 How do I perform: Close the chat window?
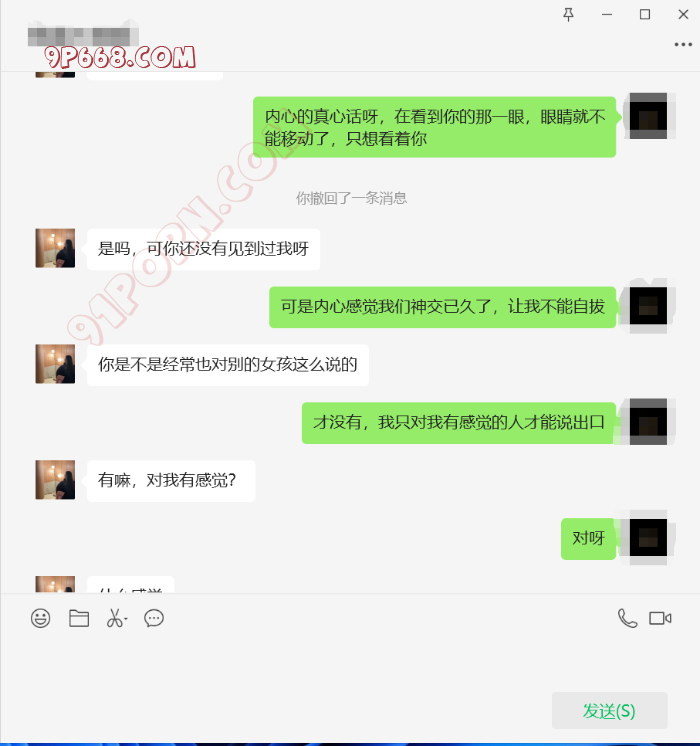[683, 14]
